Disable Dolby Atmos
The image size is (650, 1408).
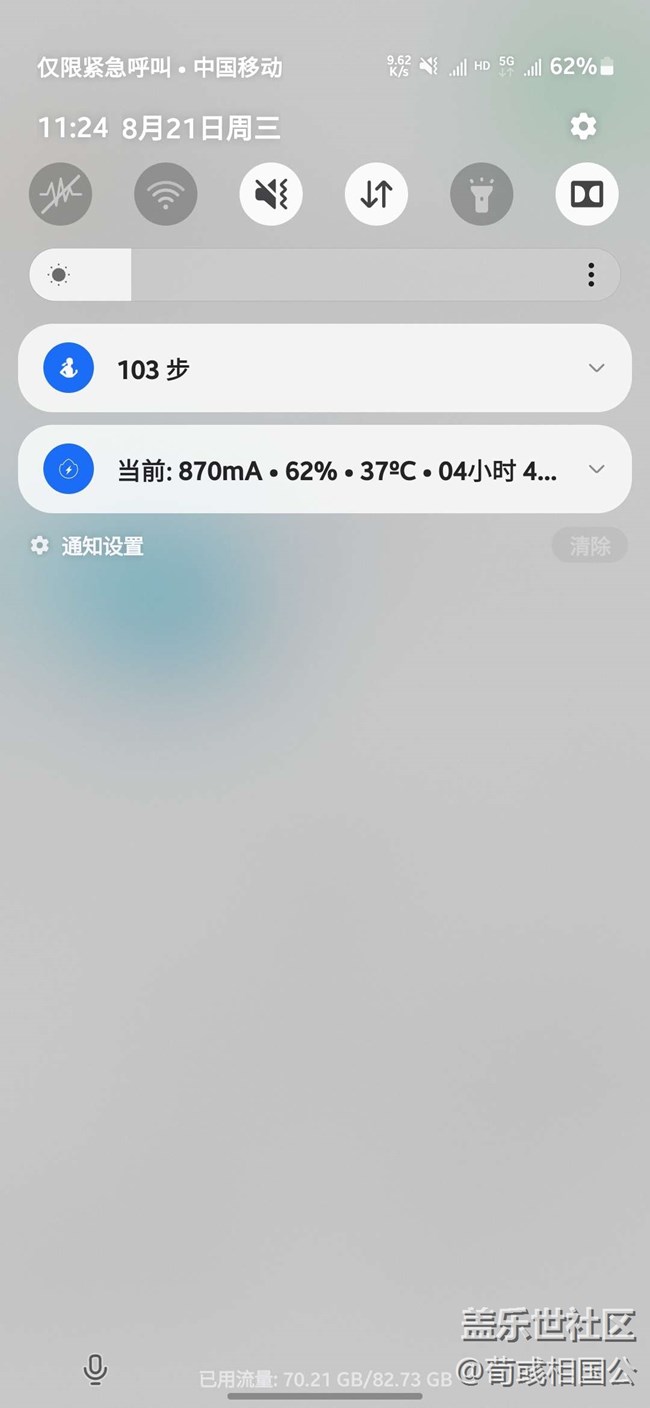[587, 194]
